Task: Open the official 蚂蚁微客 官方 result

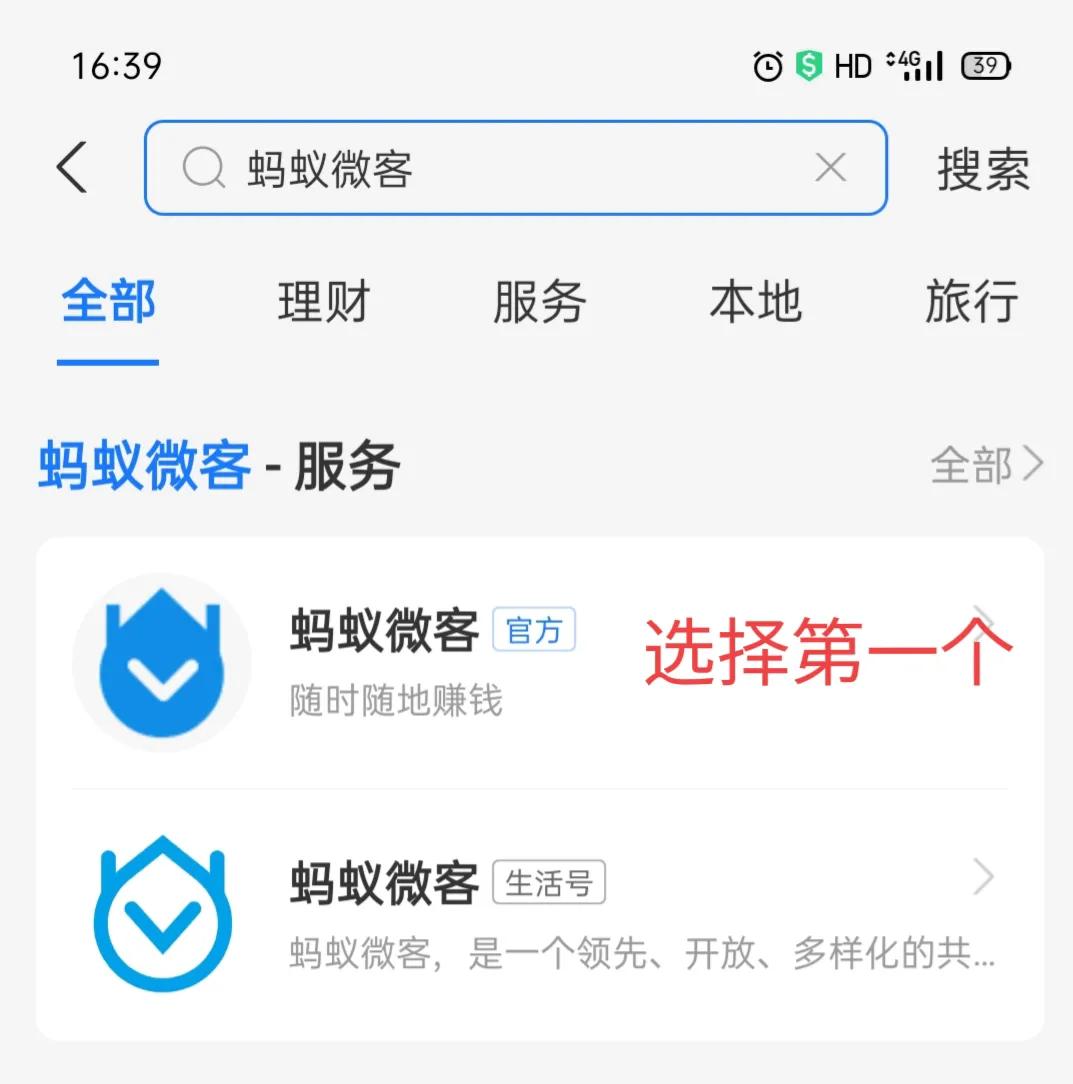Action: [540, 662]
